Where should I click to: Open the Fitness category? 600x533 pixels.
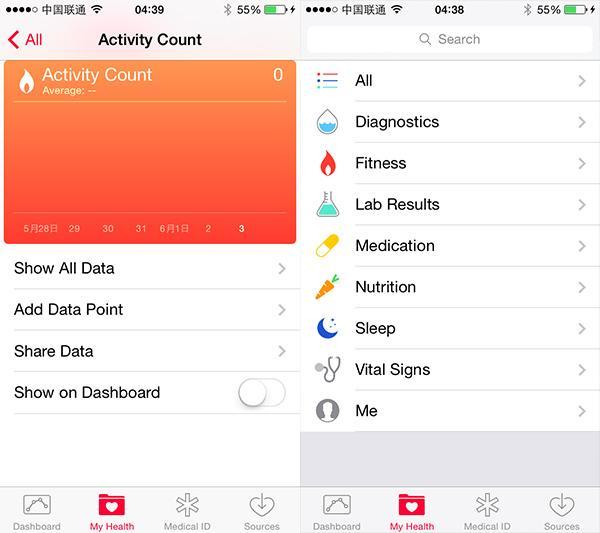(450, 163)
